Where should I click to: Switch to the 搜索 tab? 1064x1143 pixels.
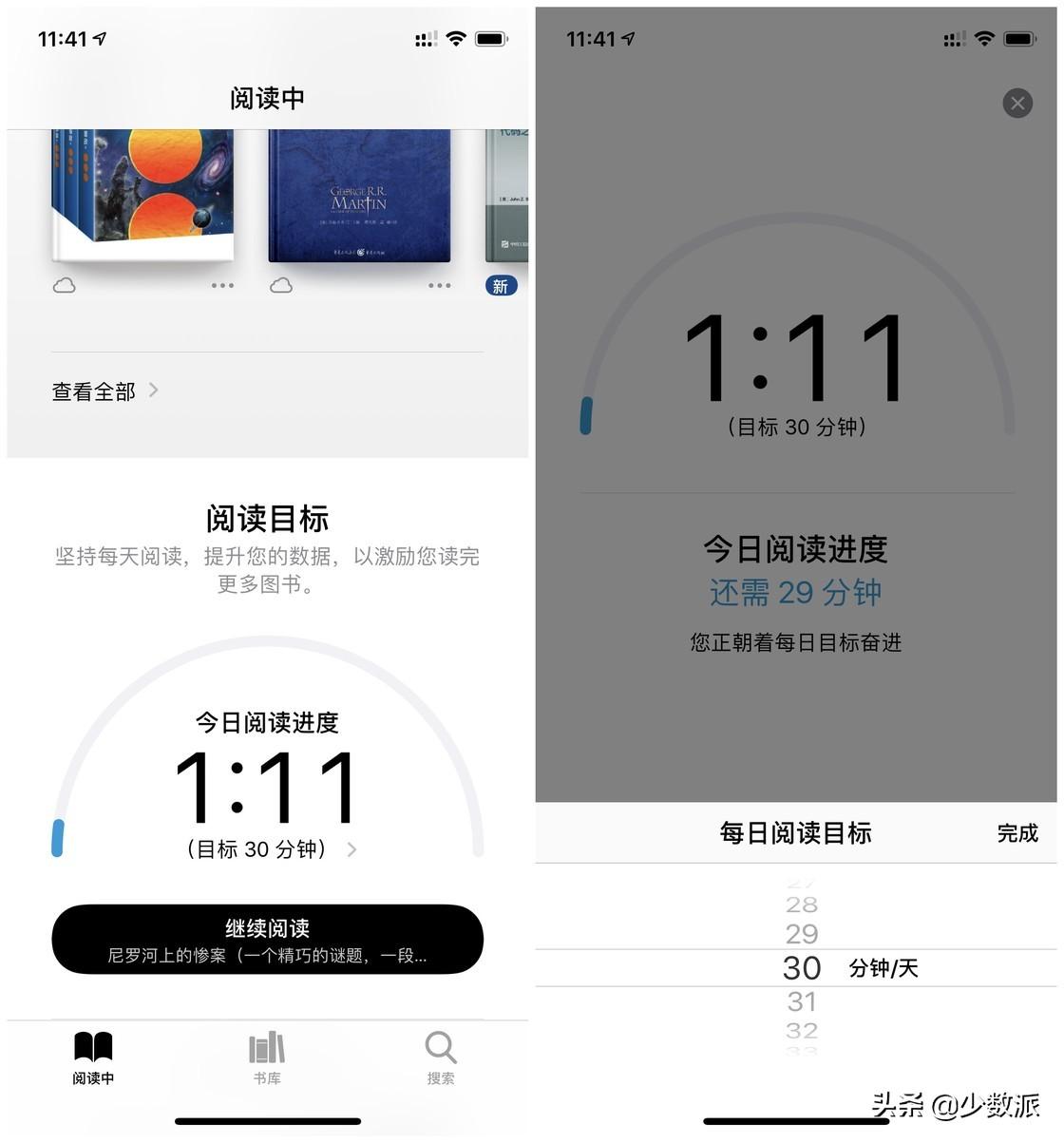click(440, 1057)
